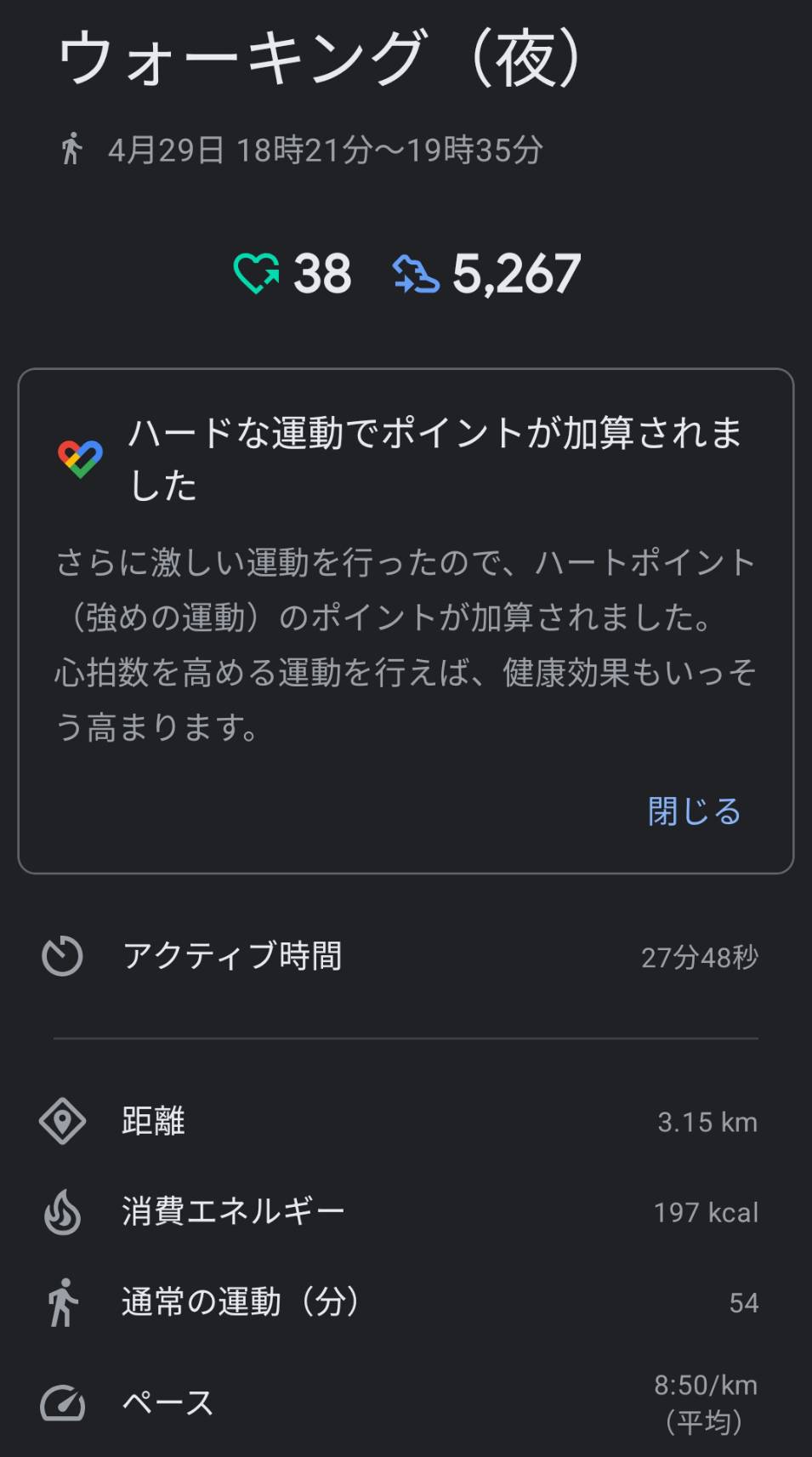Dismiss the heart points card with 閉じる
812x1457 pixels.
[x=694, y=811]
